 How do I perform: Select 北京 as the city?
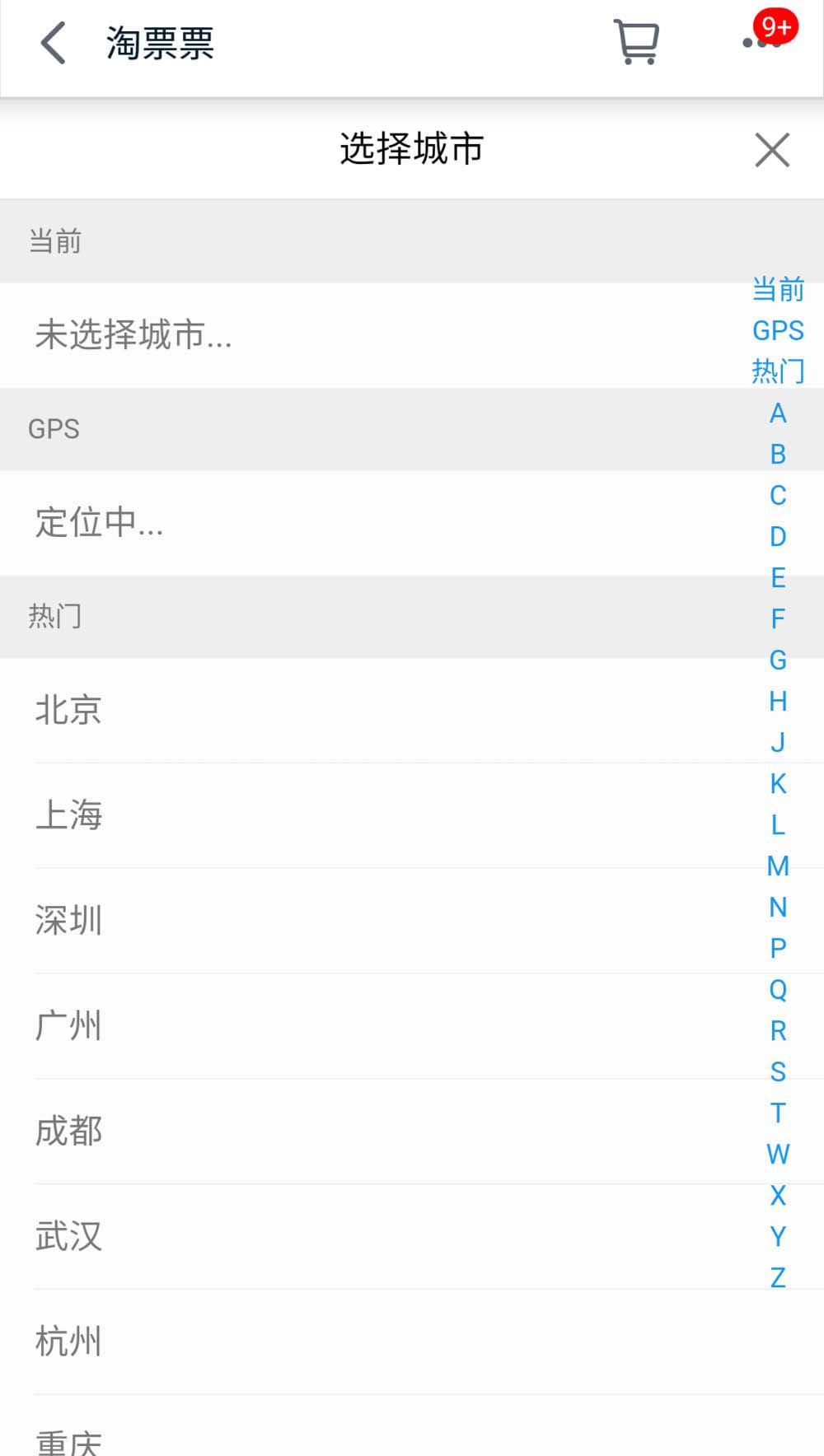click(x=69, y=710)
